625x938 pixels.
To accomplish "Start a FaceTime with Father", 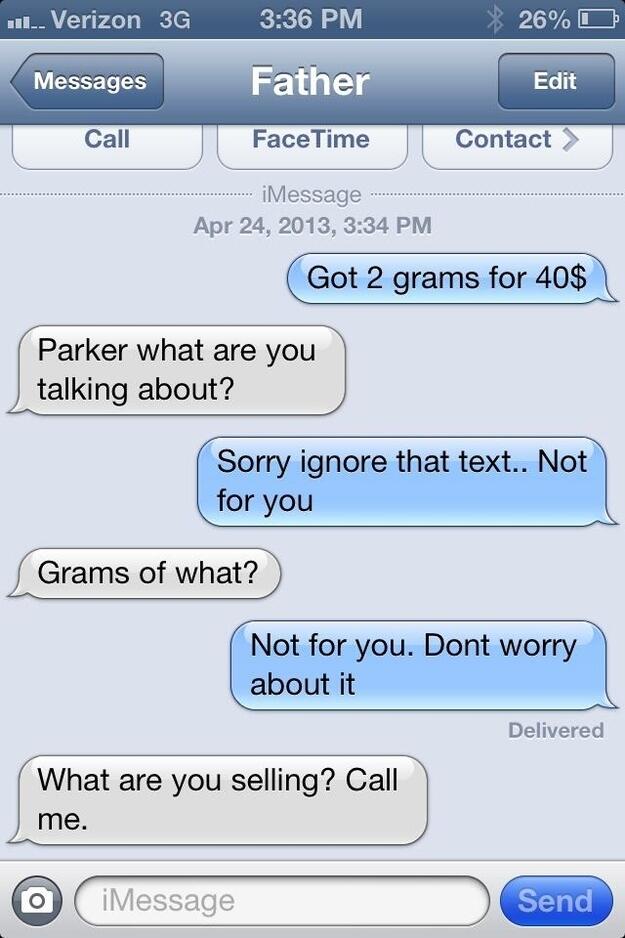I will (x=310, y=141).
